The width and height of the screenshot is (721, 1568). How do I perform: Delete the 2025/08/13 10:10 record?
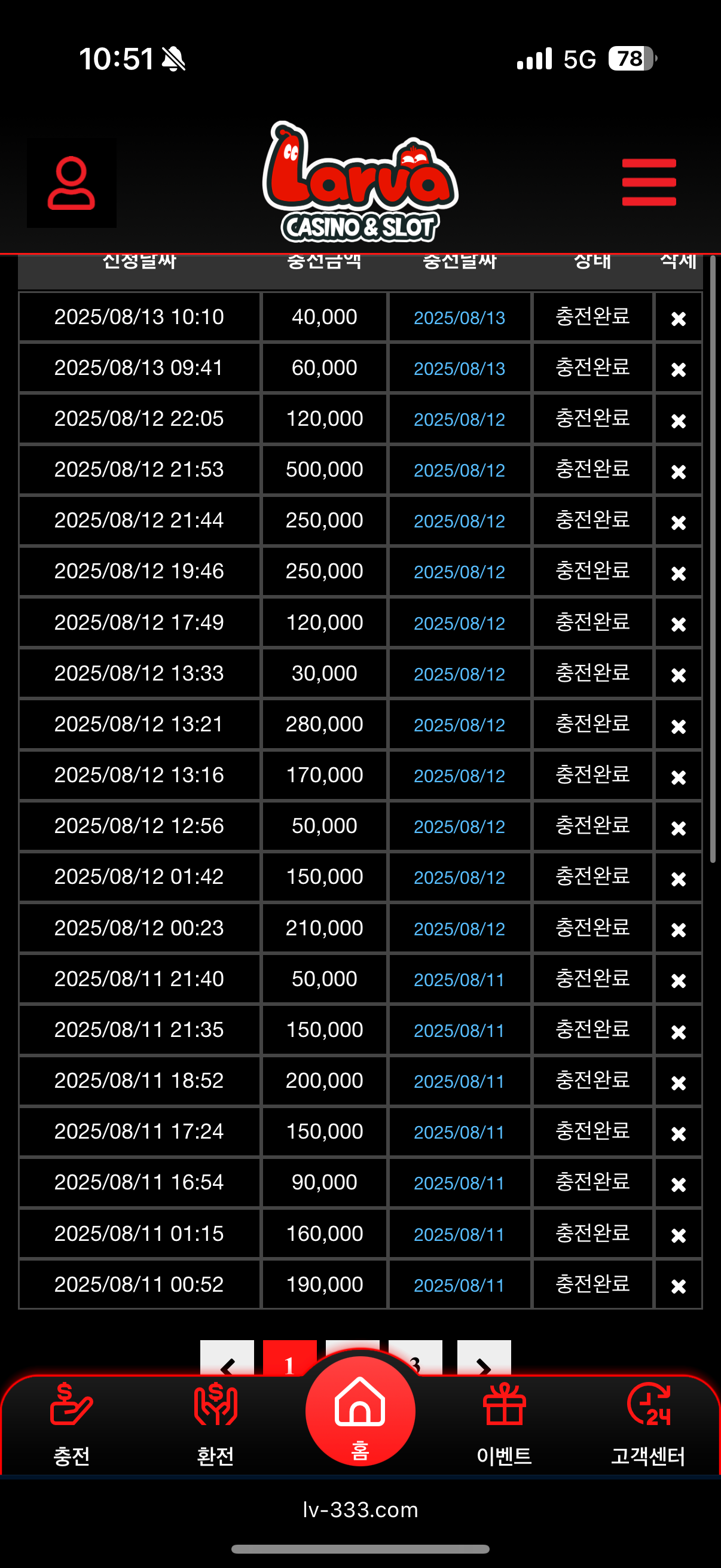(678, 318)
